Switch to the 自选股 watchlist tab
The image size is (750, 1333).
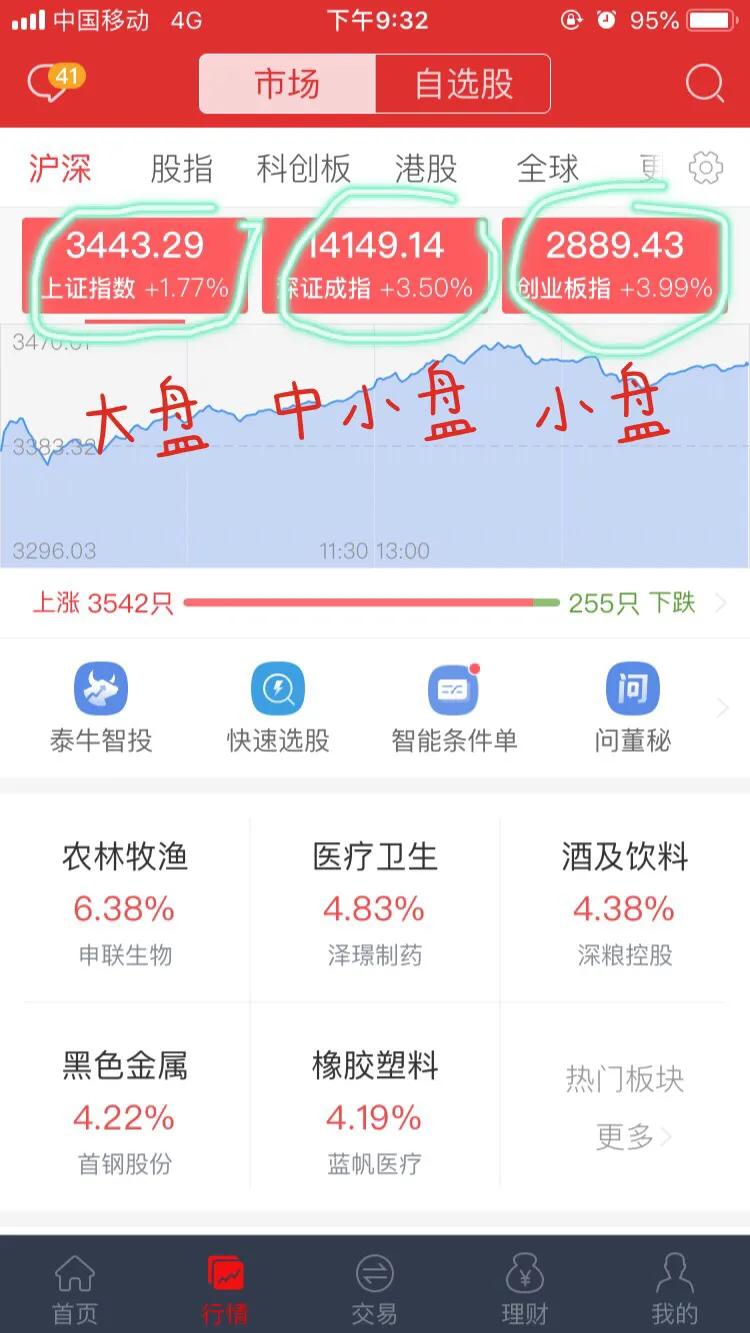click(x=461, y=84)
